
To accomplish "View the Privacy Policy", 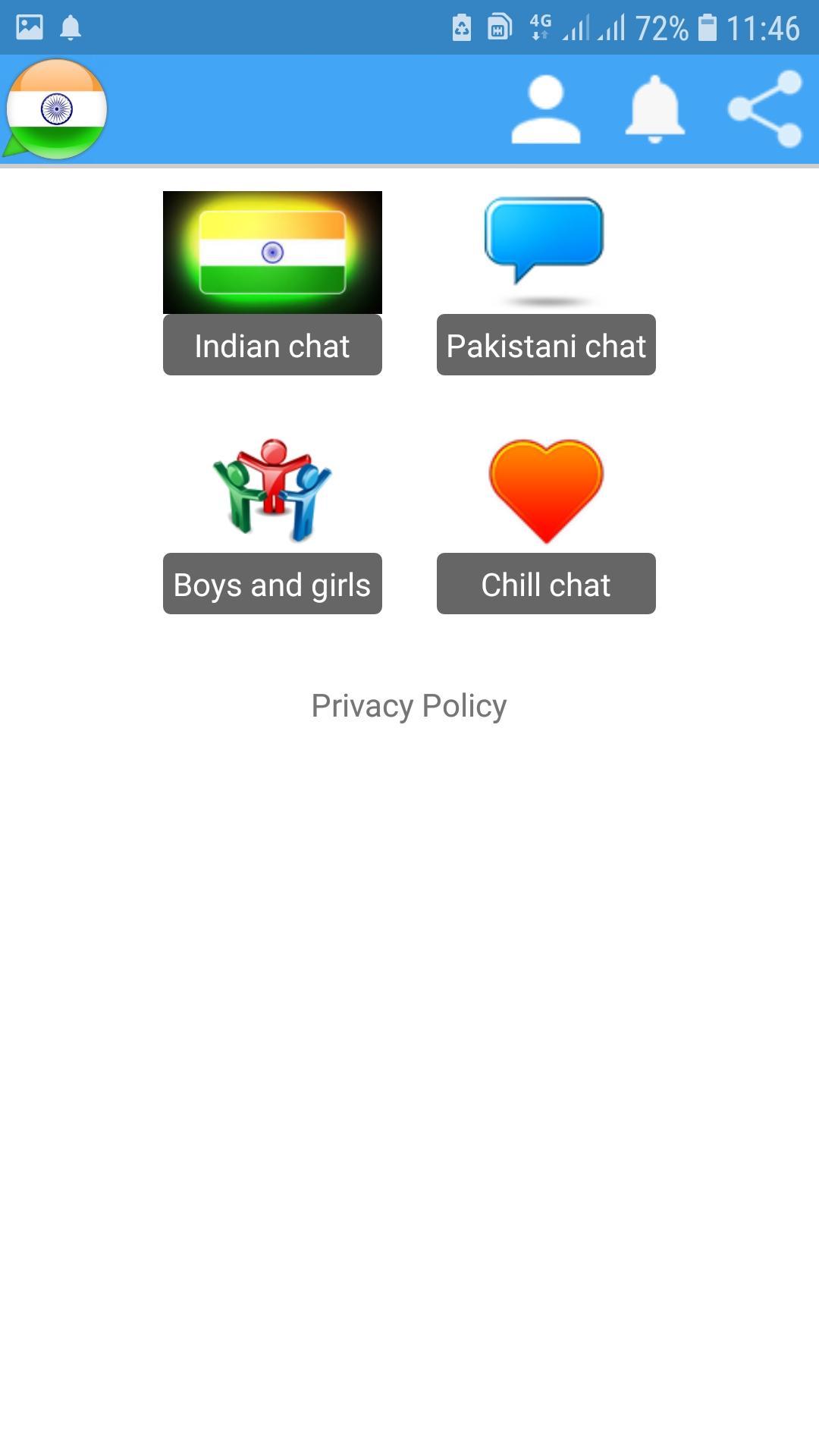I will pos(409,706).
